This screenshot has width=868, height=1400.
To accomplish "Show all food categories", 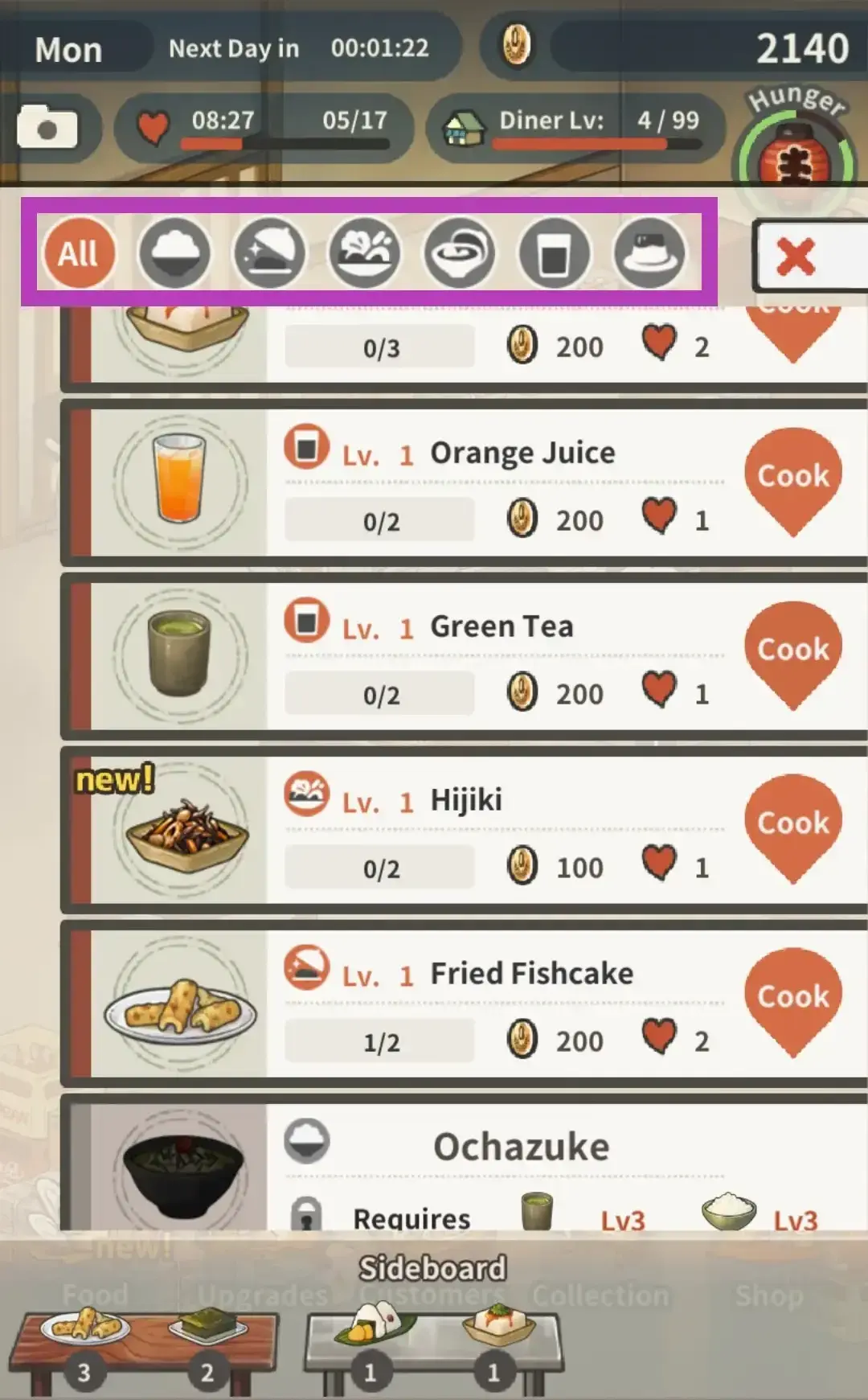I will [79, 253].
